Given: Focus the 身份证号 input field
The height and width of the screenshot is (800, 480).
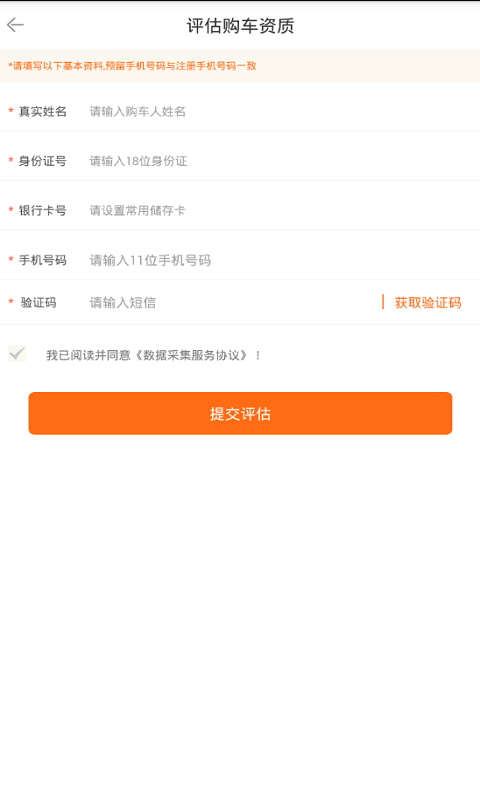Looking at the screenshot, I should [x=281, y=161].
